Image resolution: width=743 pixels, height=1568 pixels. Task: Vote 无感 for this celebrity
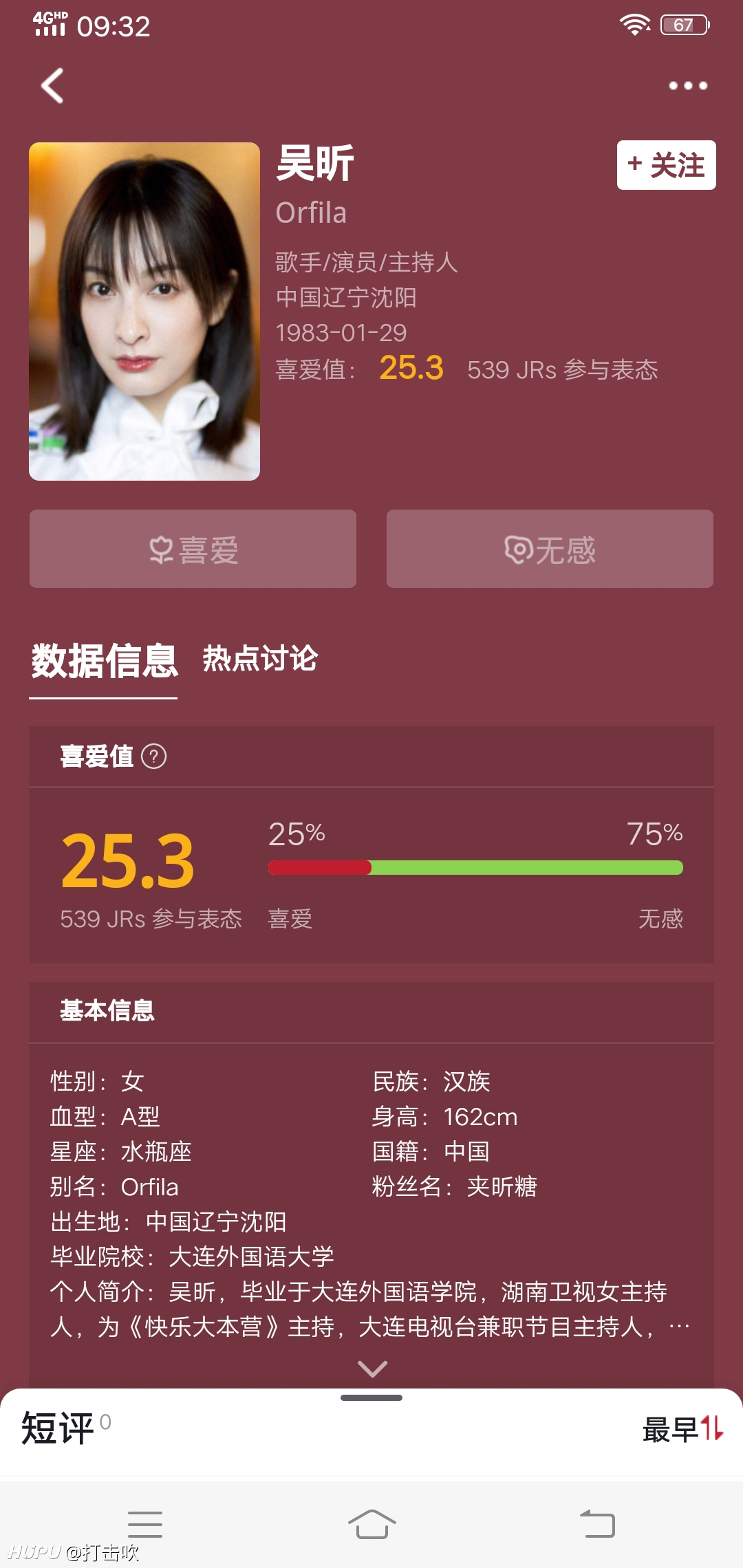[550, 549]
